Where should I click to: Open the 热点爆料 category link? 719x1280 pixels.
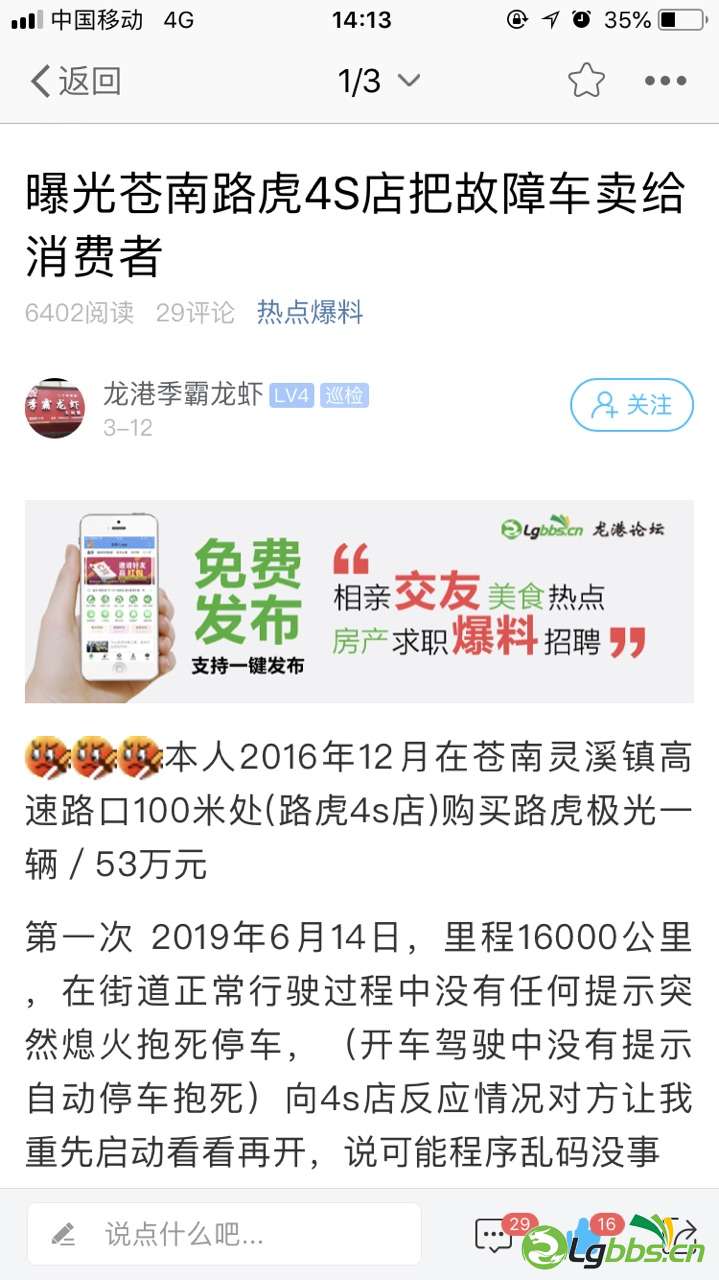coord(310,313)
